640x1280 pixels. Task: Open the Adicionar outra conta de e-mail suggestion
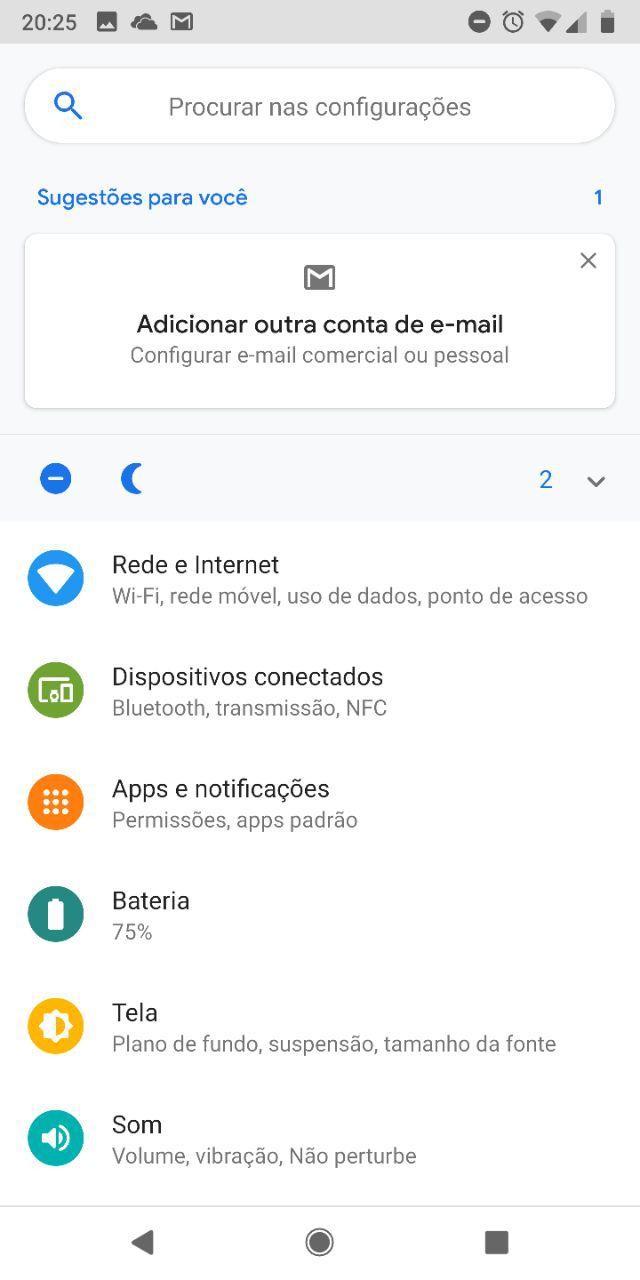tap(319, 325)
